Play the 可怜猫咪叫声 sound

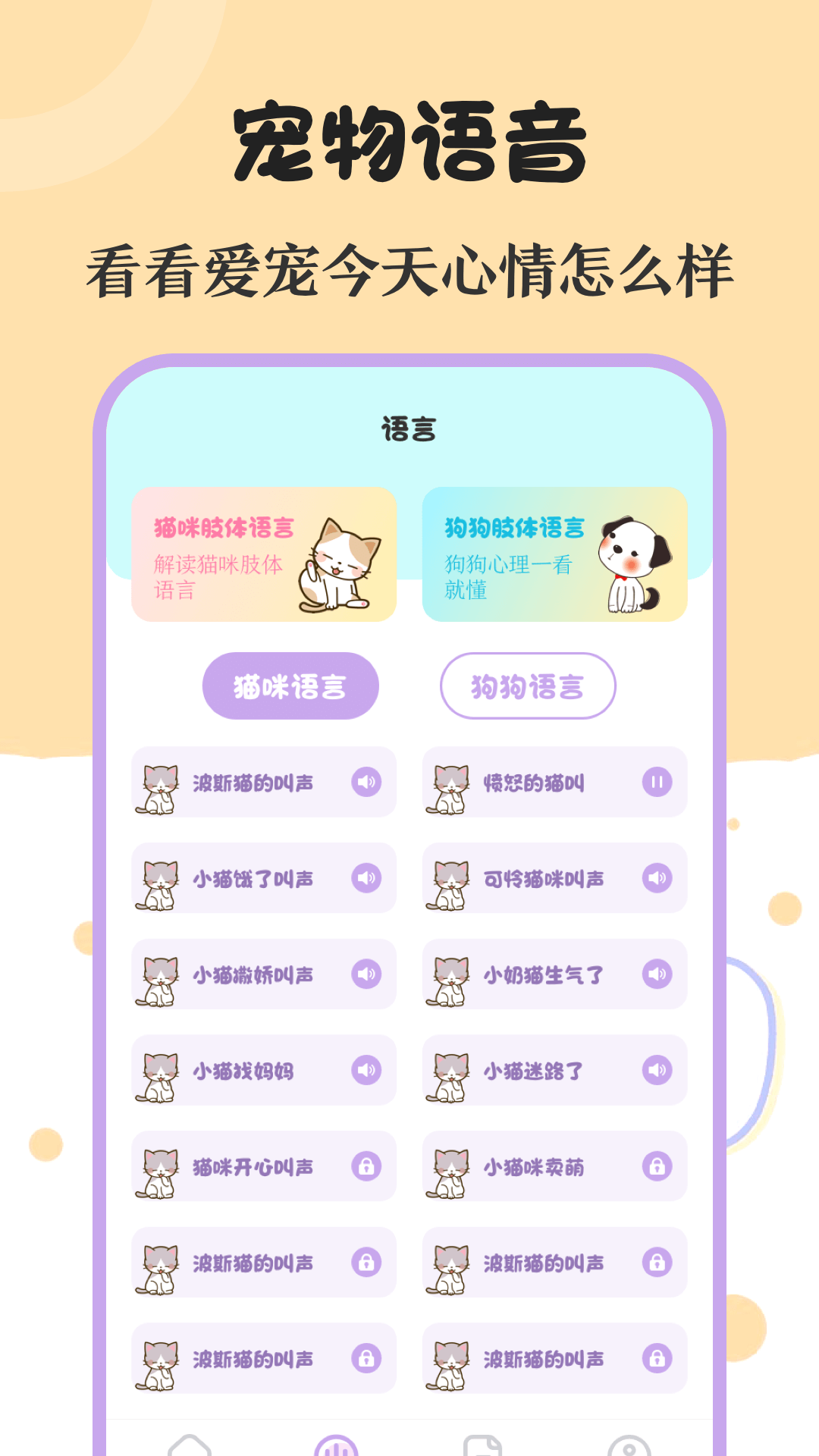[x=657, y=879]
